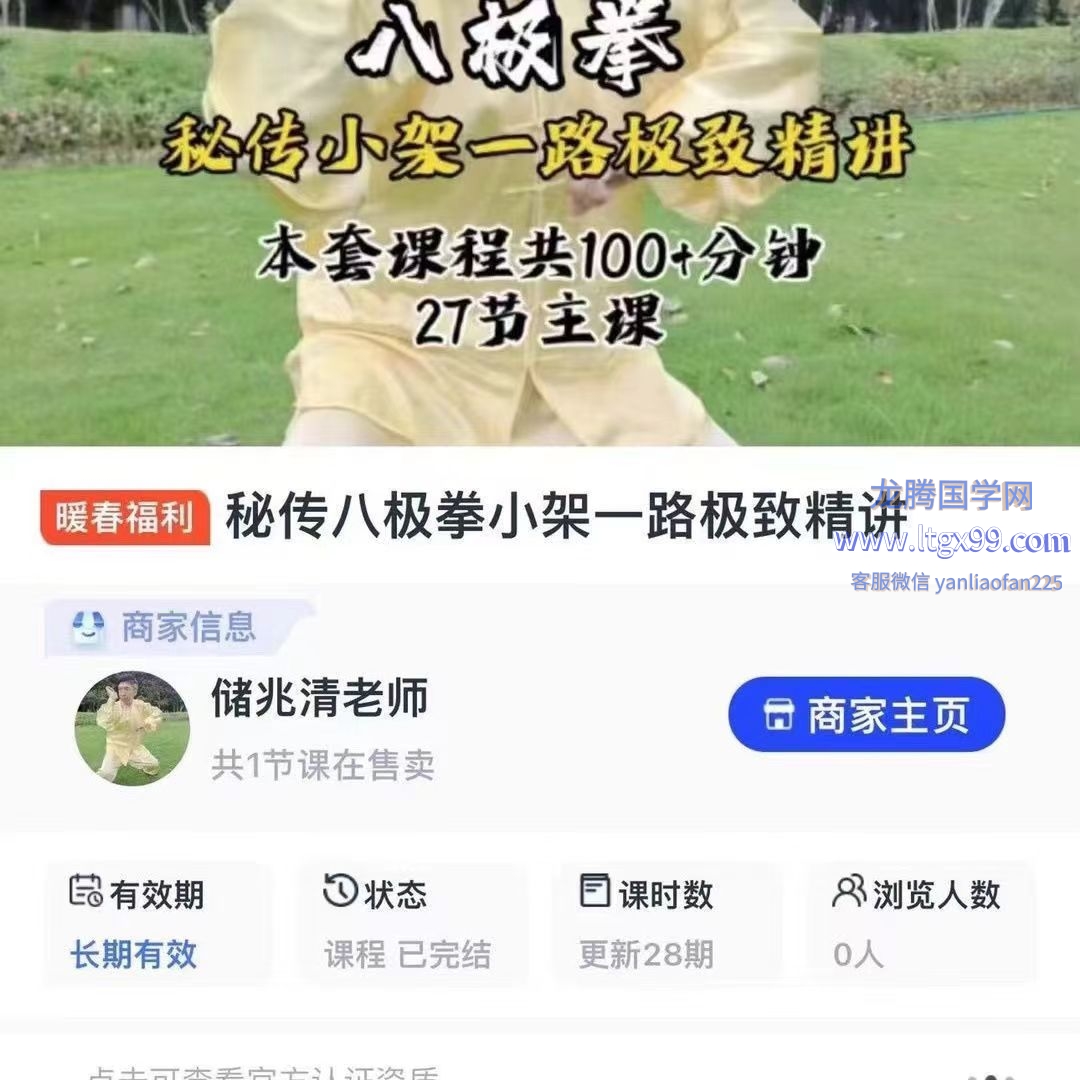Image resolution: width=1080 pixels, height=1080 pixels.
Task: Open 储兆清老师 merchant profile avatar
Action: (x=132, y=728)
